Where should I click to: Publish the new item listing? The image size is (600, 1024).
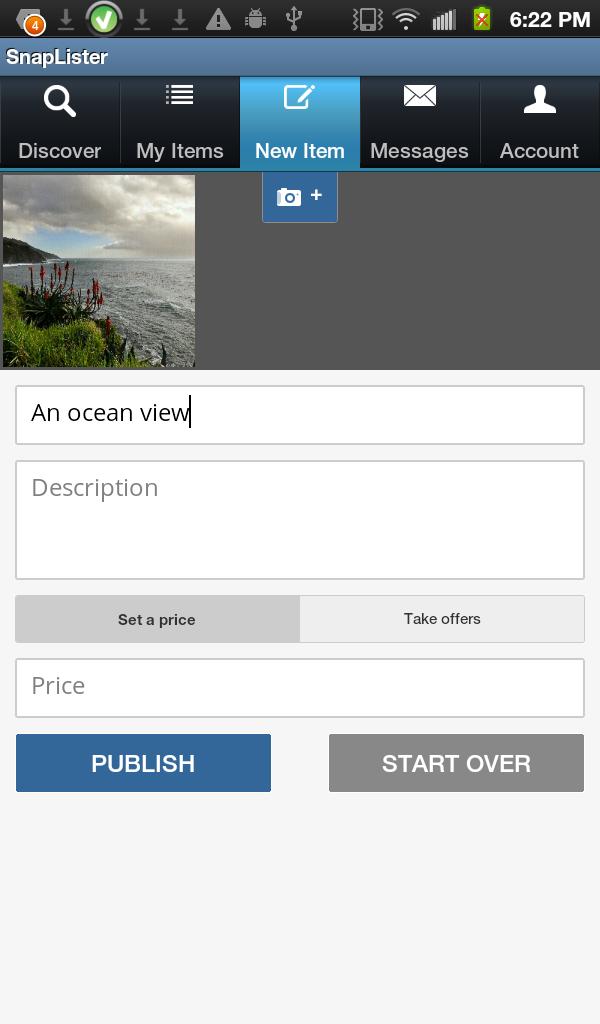[x=143, y=763]
